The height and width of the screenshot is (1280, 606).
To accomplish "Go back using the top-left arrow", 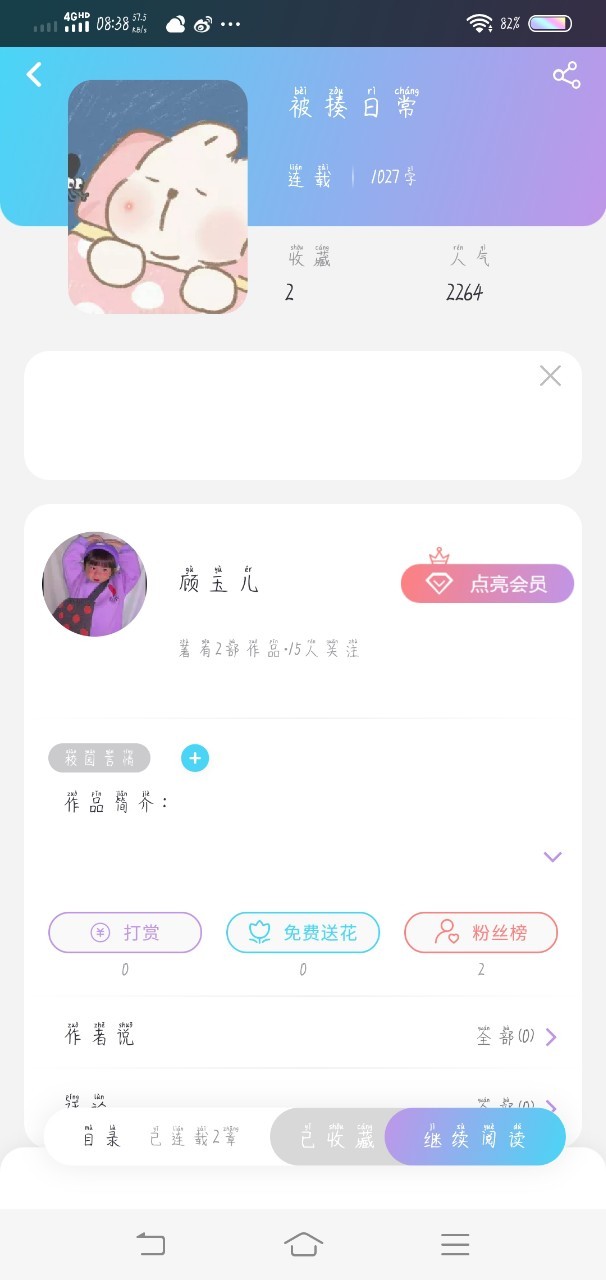I will [x=35, y=74].
